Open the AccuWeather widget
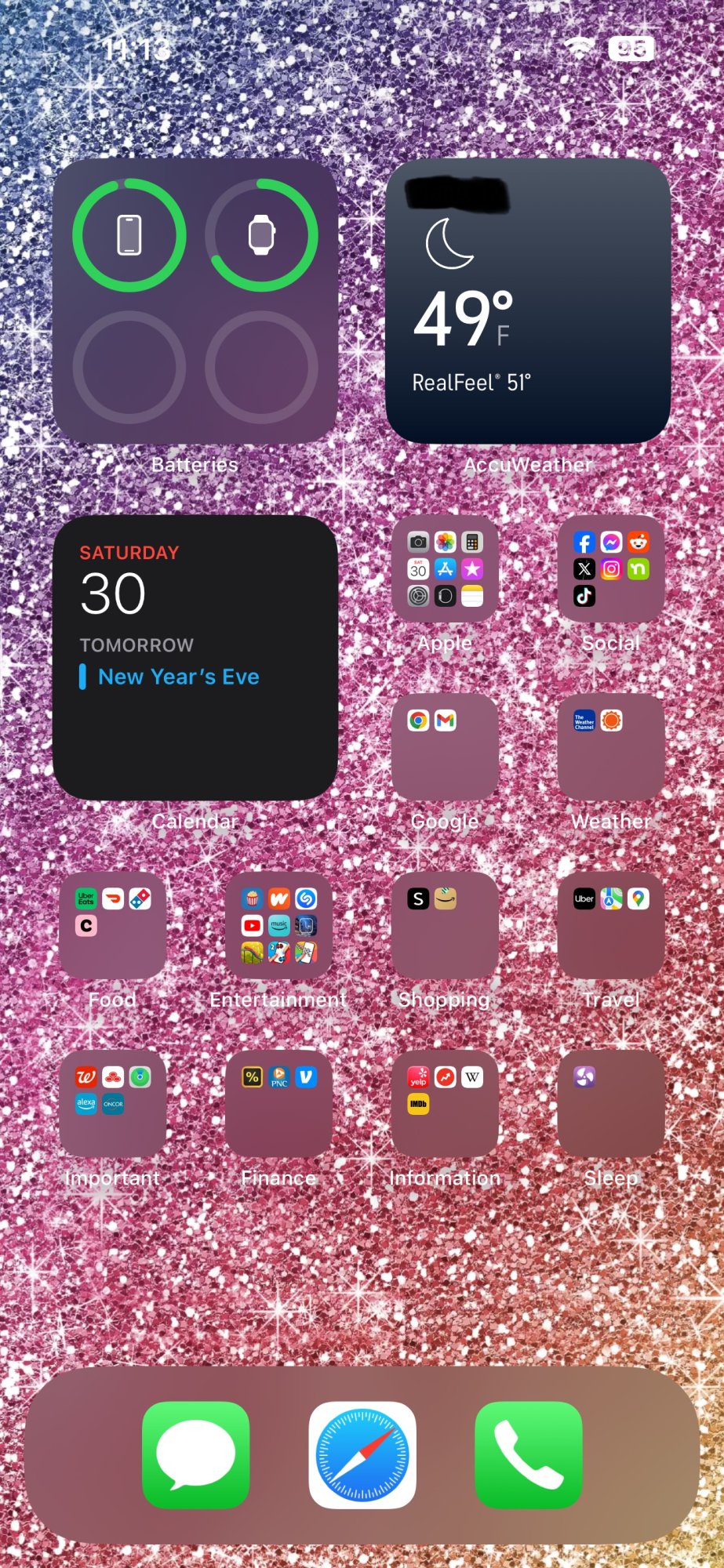Screen dimensions: 724x1568 click(528, 301)
